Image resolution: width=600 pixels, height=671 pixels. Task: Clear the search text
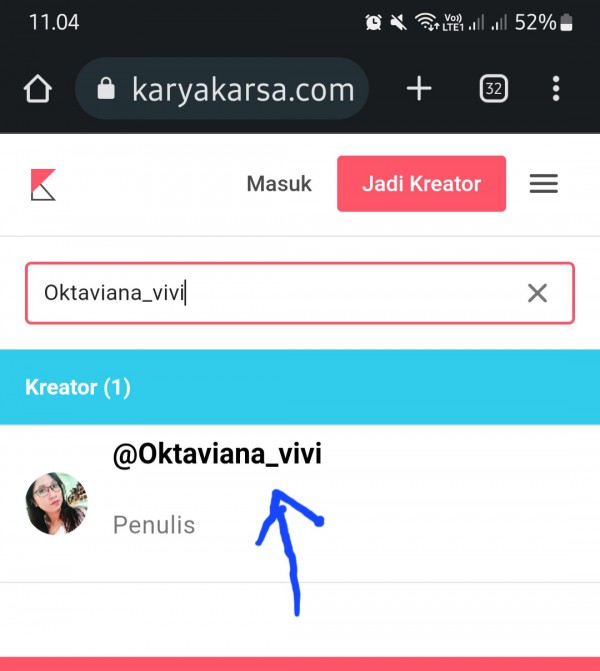537,293
